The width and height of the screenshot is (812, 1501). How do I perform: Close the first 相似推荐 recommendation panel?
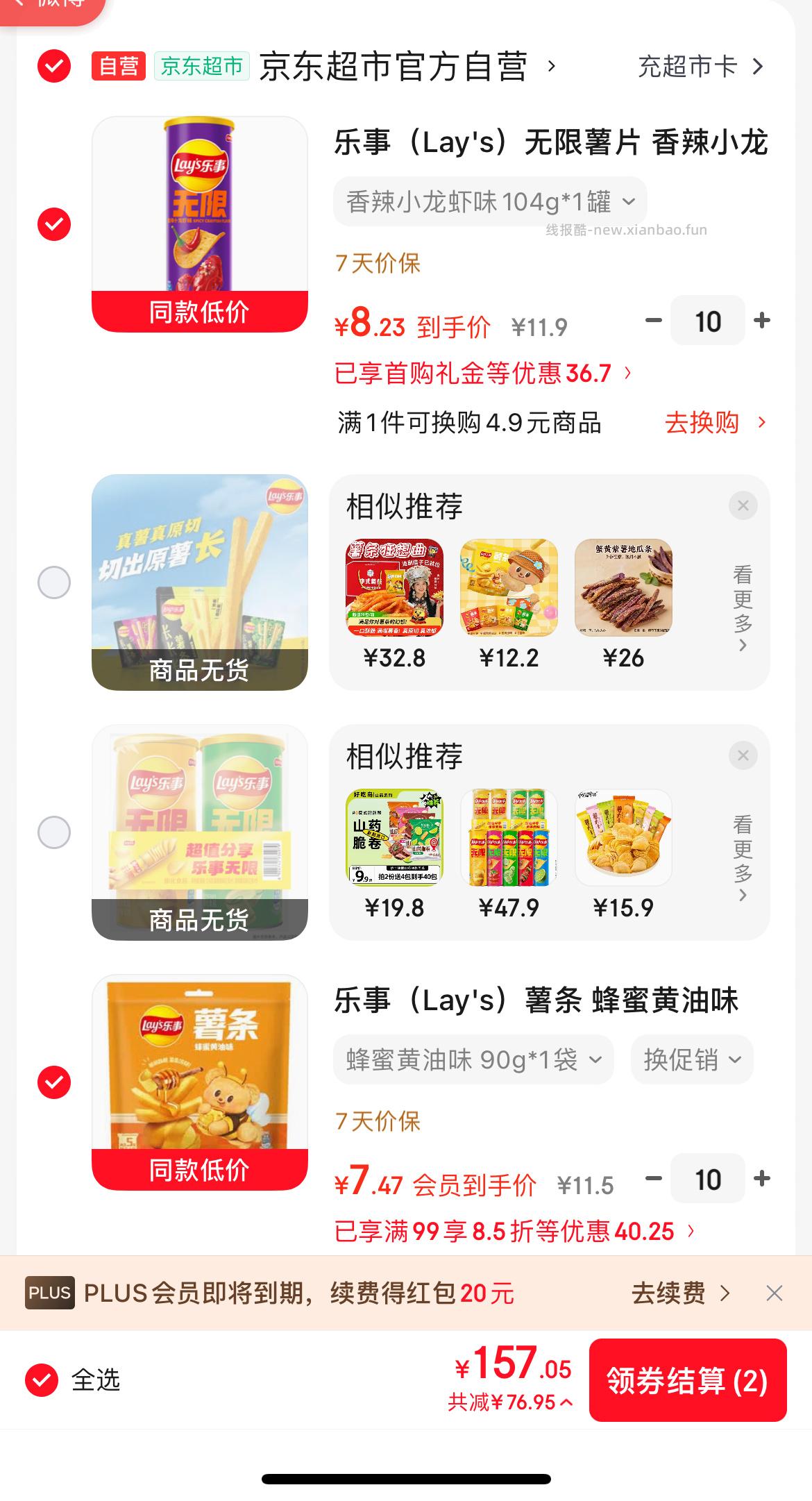743,506
